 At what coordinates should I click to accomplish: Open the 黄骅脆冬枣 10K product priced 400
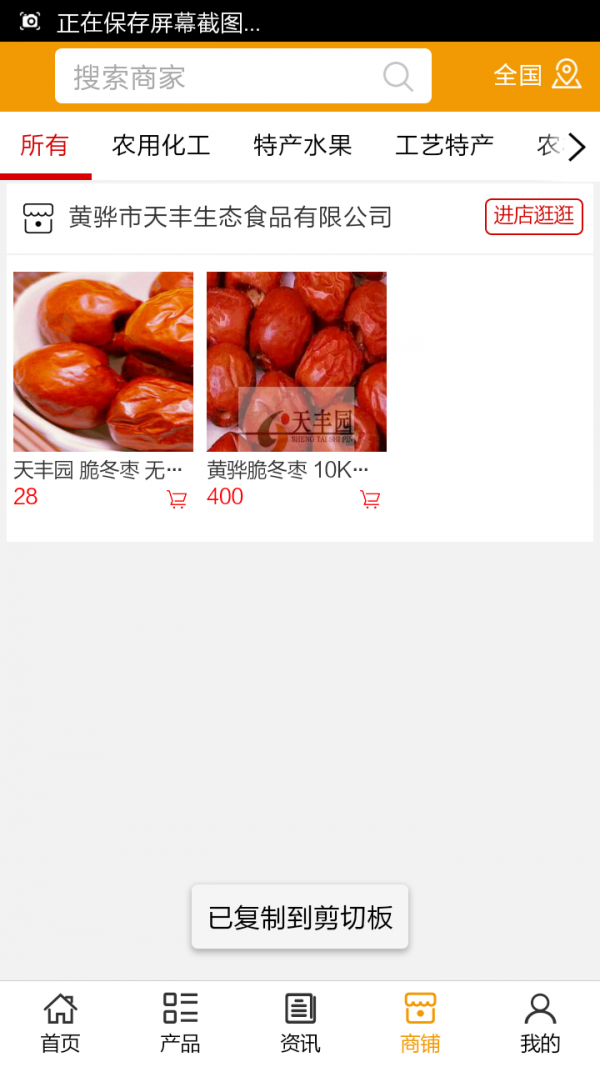tap(296, 362)
